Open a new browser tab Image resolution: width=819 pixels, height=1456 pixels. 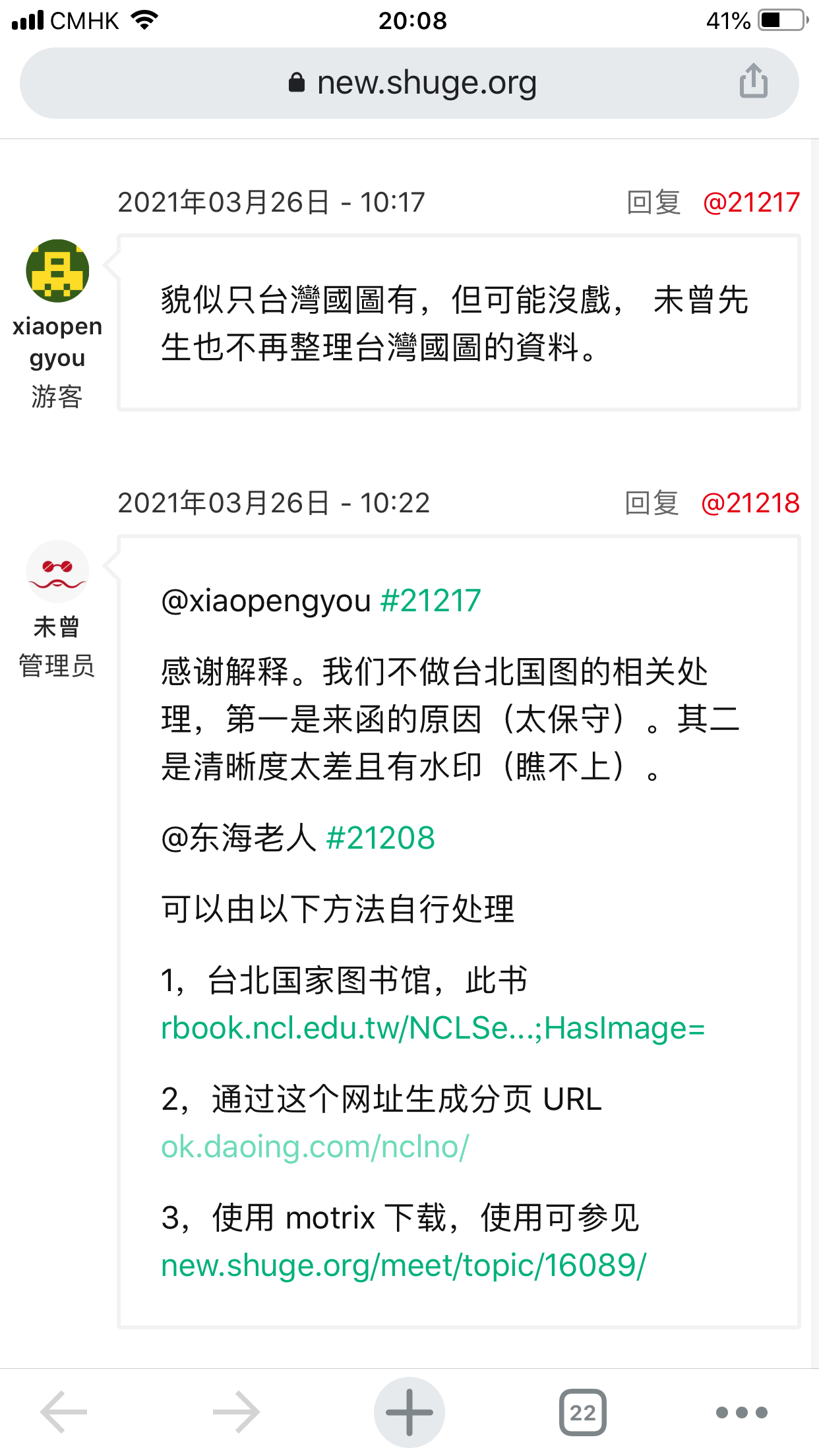(x=409, y=1412)
